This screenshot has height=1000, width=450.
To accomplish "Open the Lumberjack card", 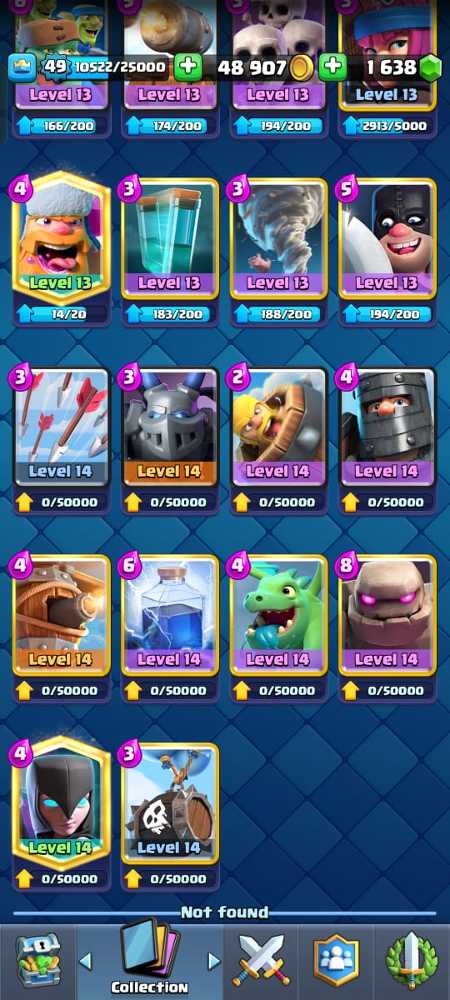I will pos(61,237).
